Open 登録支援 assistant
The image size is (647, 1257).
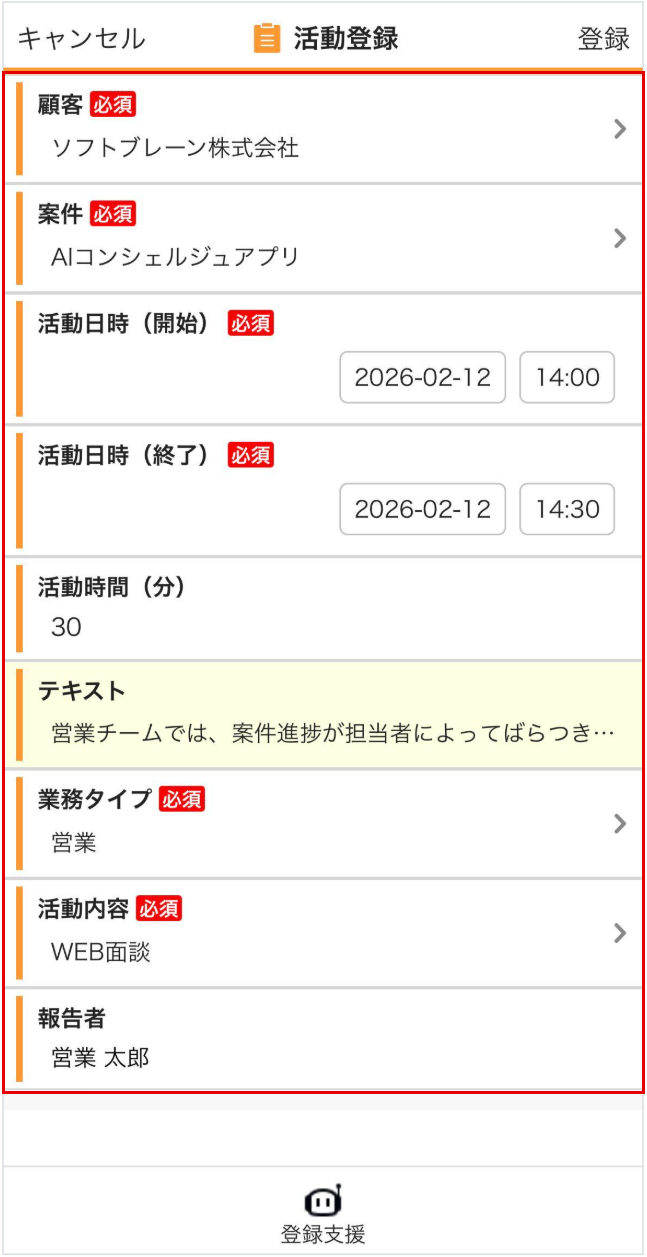point(323,1214)
